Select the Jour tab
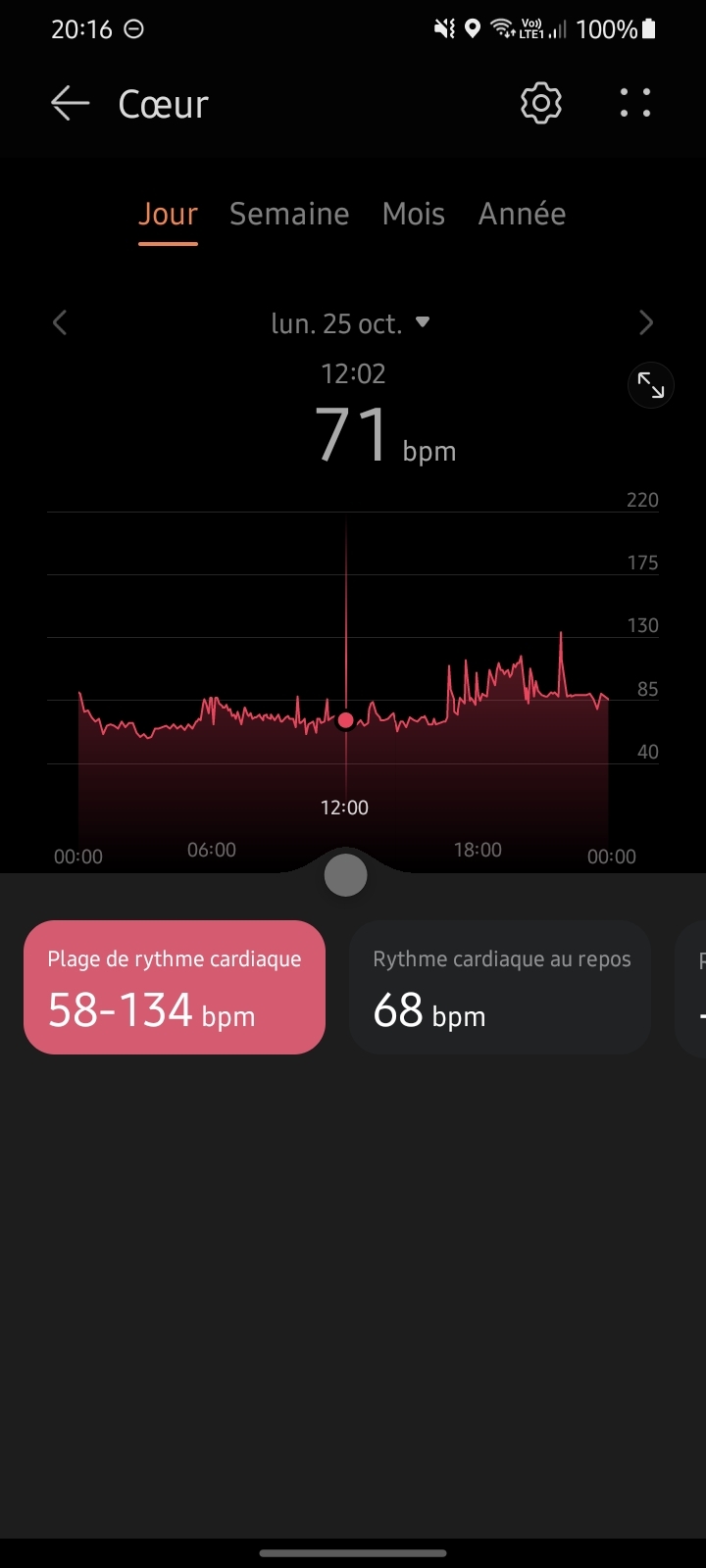Screen dimensions: 706x1568 [168, 214]
